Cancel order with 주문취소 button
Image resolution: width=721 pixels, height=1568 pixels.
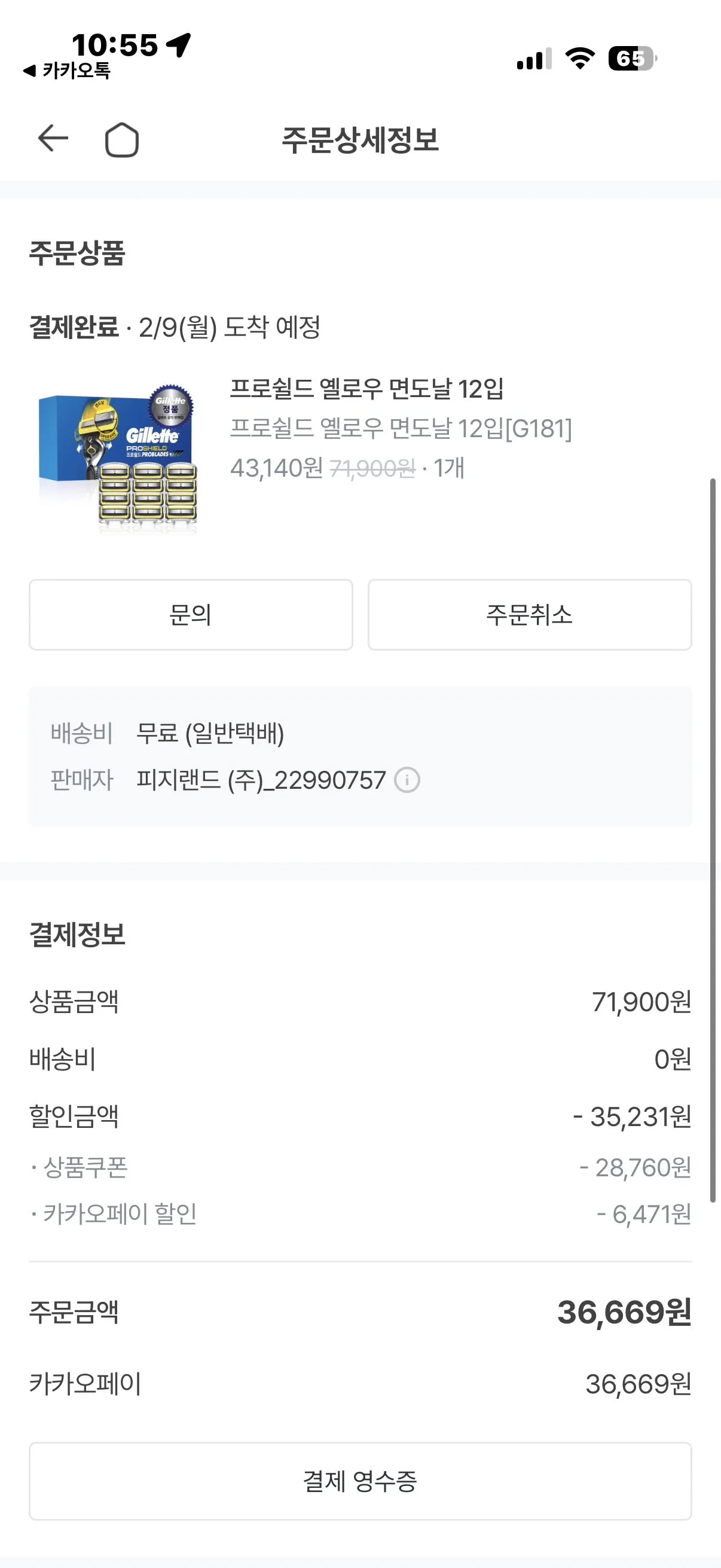[x=529, y=615]
